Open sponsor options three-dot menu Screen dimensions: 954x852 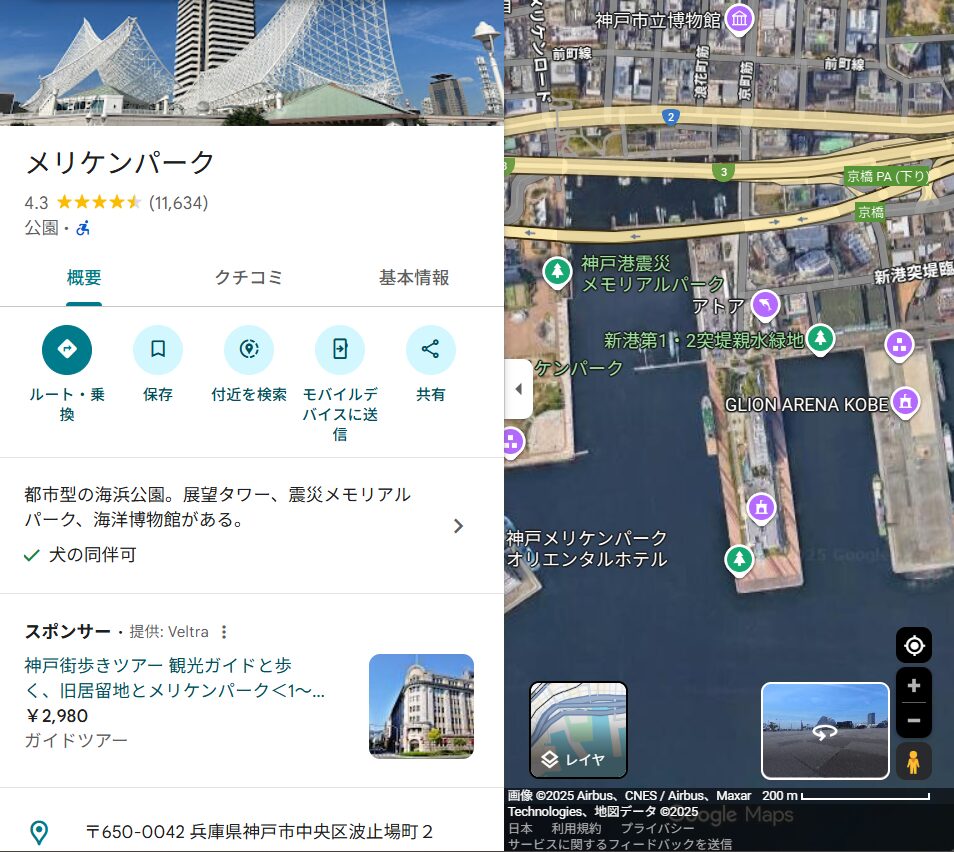click(x=224, y=632)
